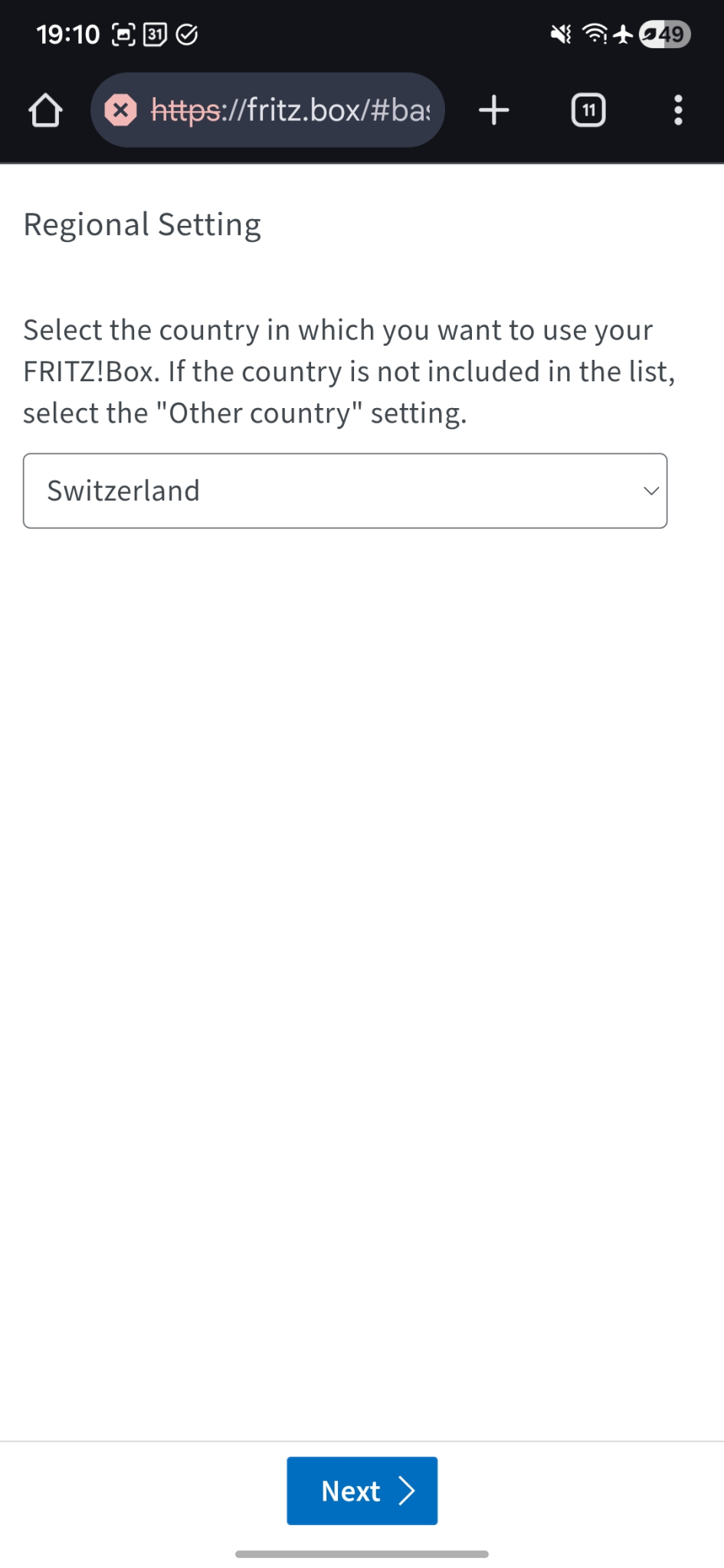
Task: Tap the Wi-Fi status icon
Action: coord(595,34)
